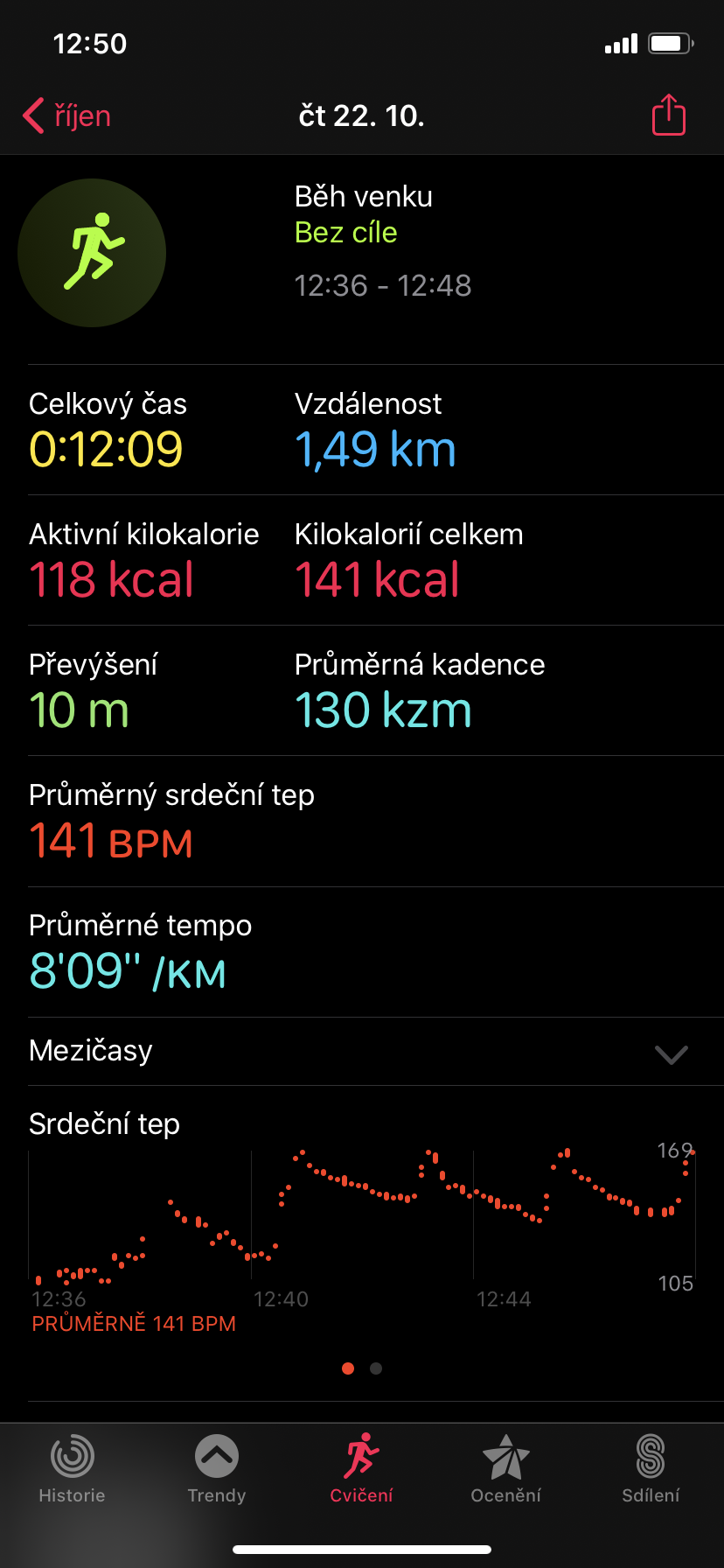Tap the heart rate chart page indicator
The width and height of the screenshot is (724, 1568).
coord(362,1368)
